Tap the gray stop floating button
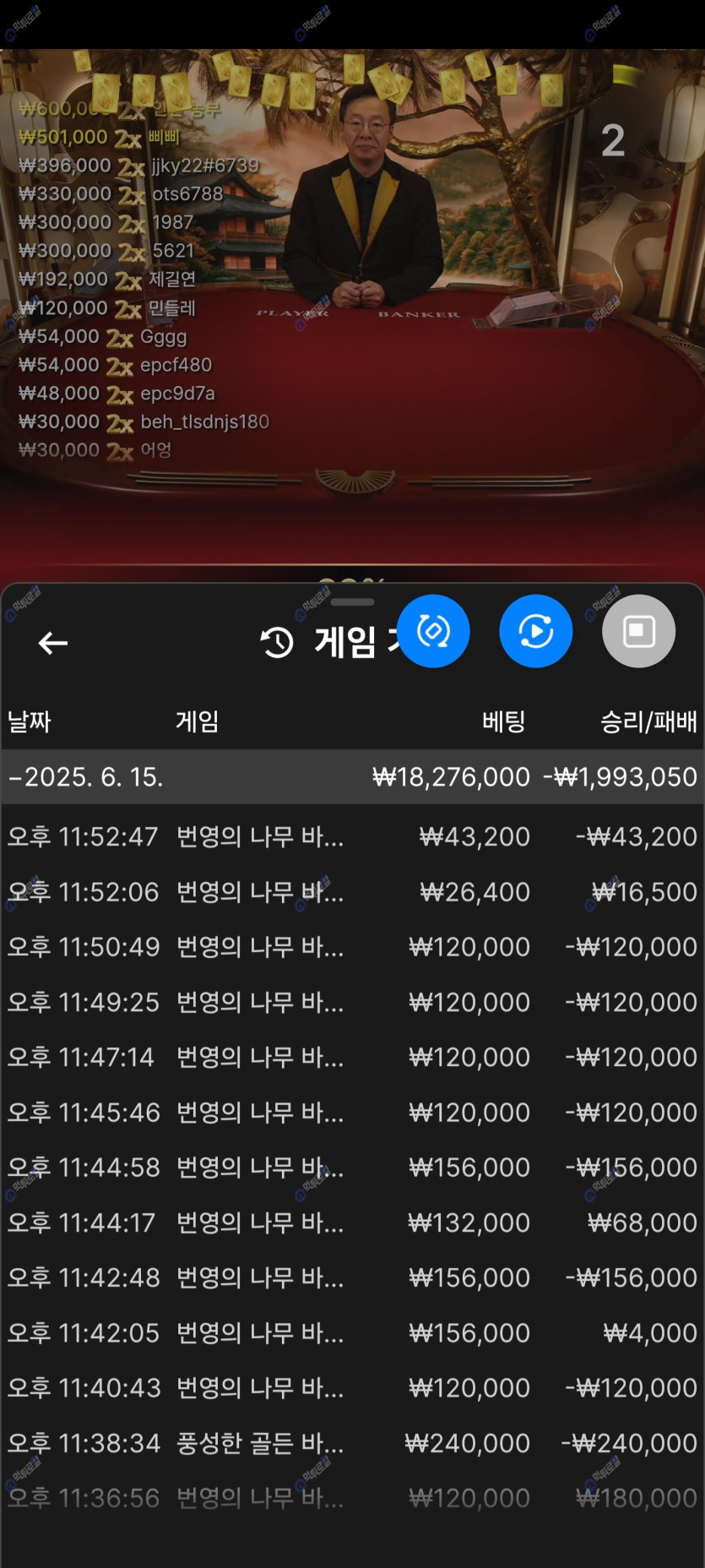 click(638, 631)
